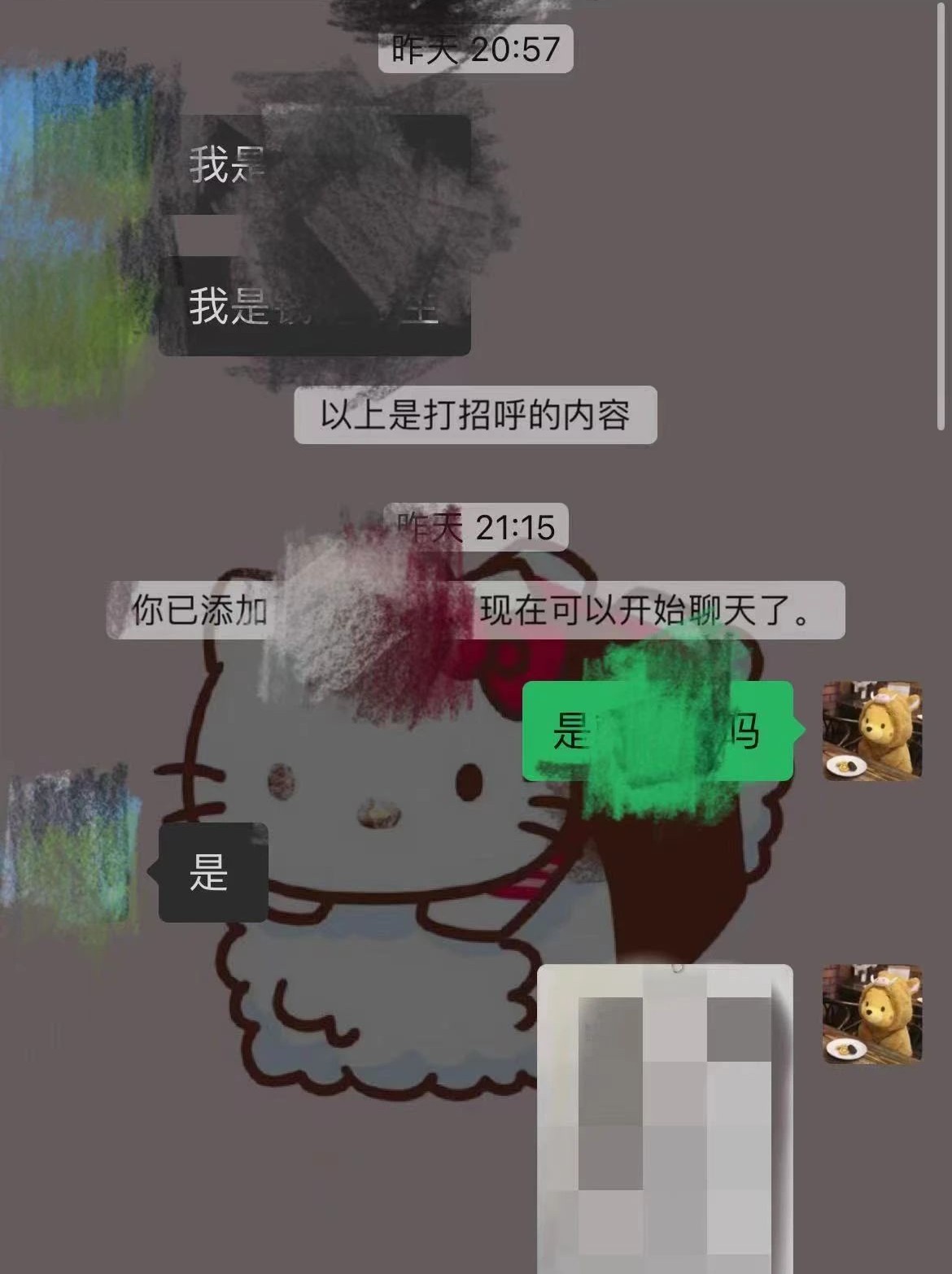Tap bear avatar beside the green message
Screen dimensions: 952x1274
pos(871,731)
